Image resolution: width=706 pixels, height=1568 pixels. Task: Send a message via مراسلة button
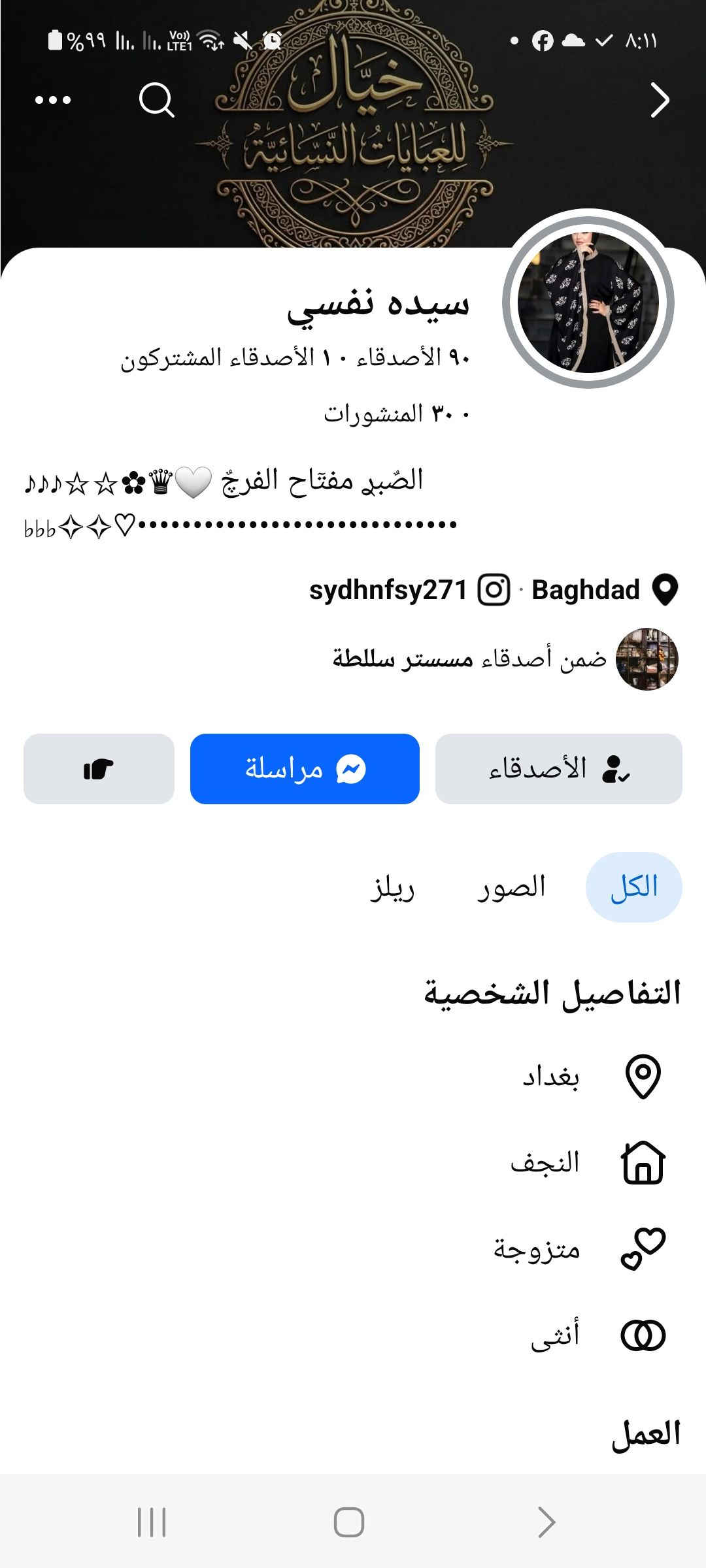click(x=305, y=769)
